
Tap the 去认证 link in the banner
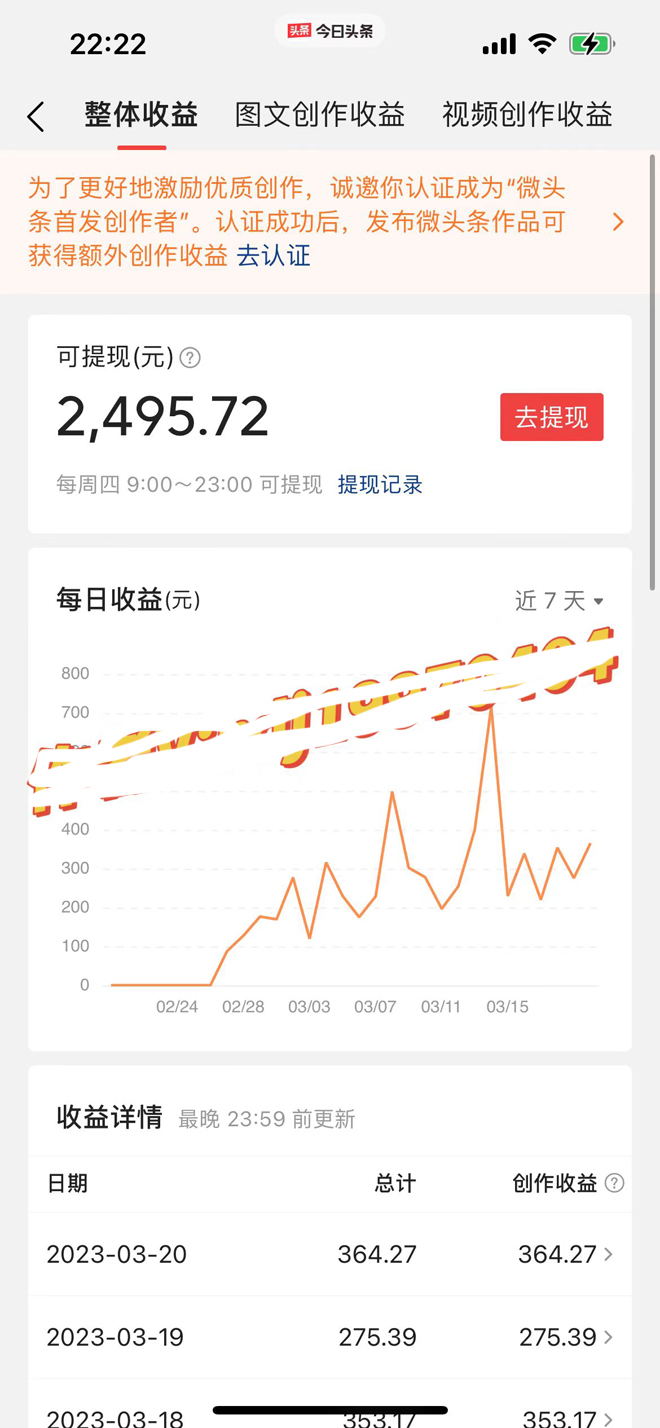(273, 256)
